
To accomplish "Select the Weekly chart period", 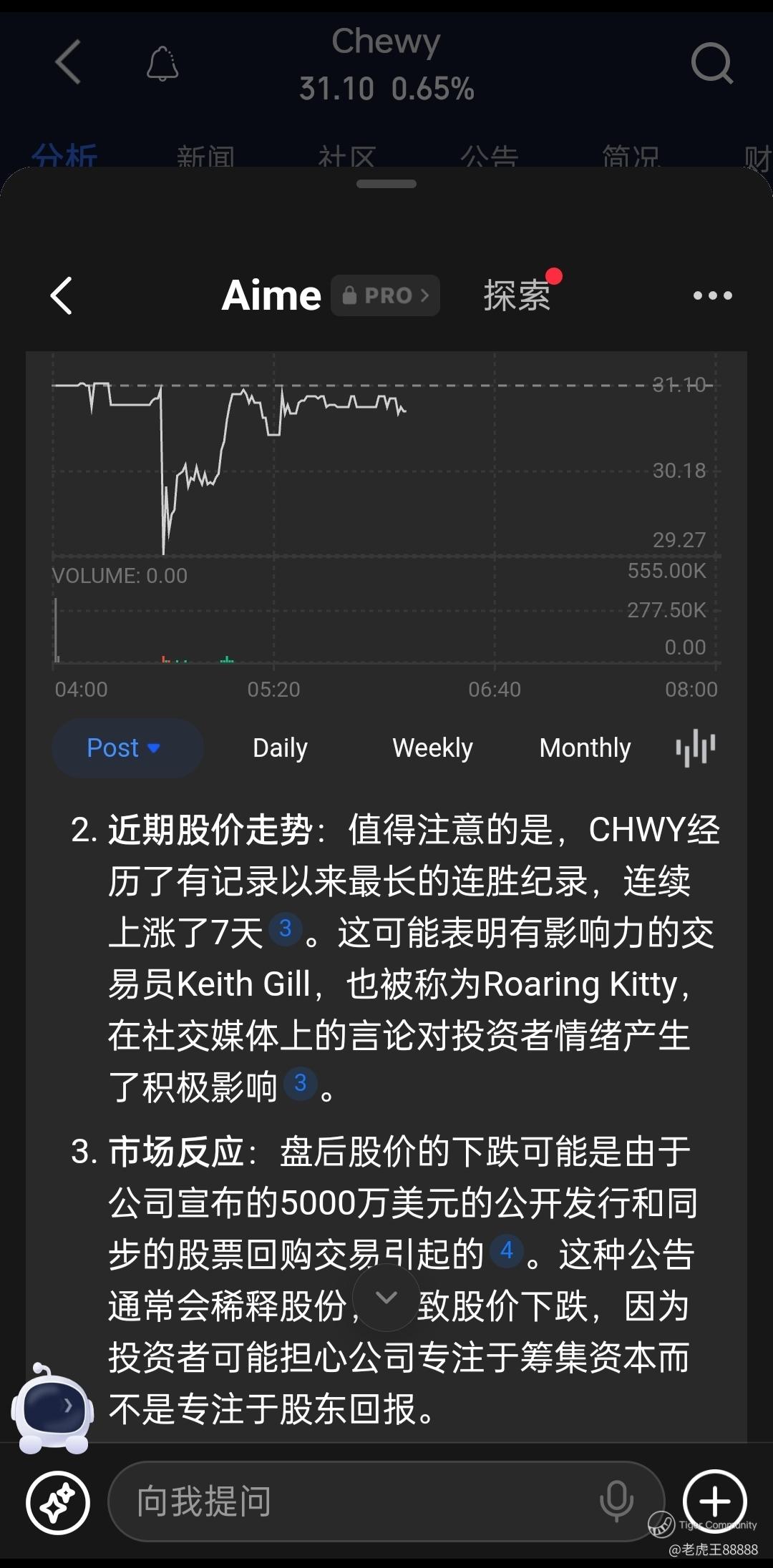I will 432,748.
